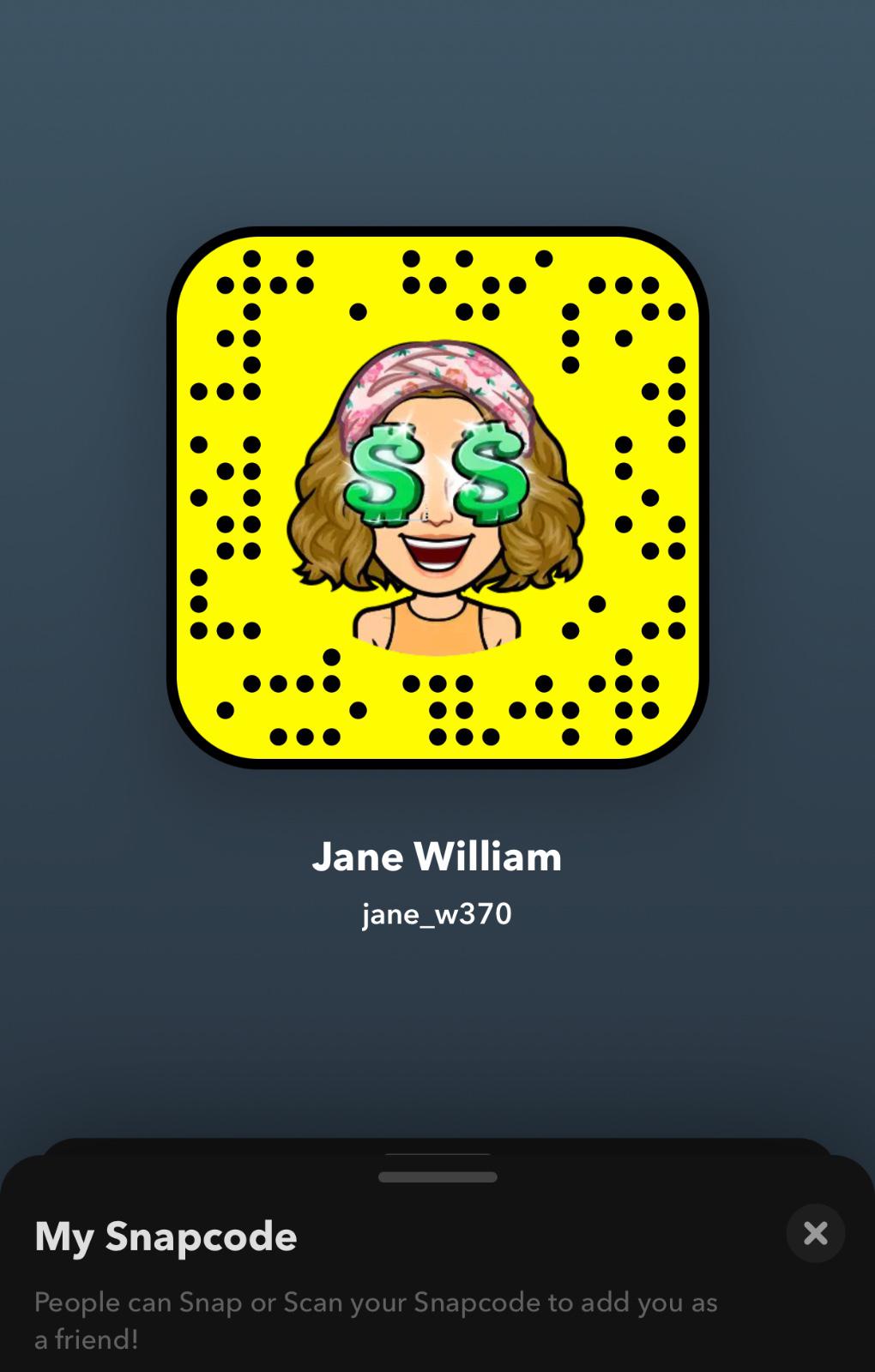
Task: Close the My Snapcode sheet
Action: pos(815,1233)
